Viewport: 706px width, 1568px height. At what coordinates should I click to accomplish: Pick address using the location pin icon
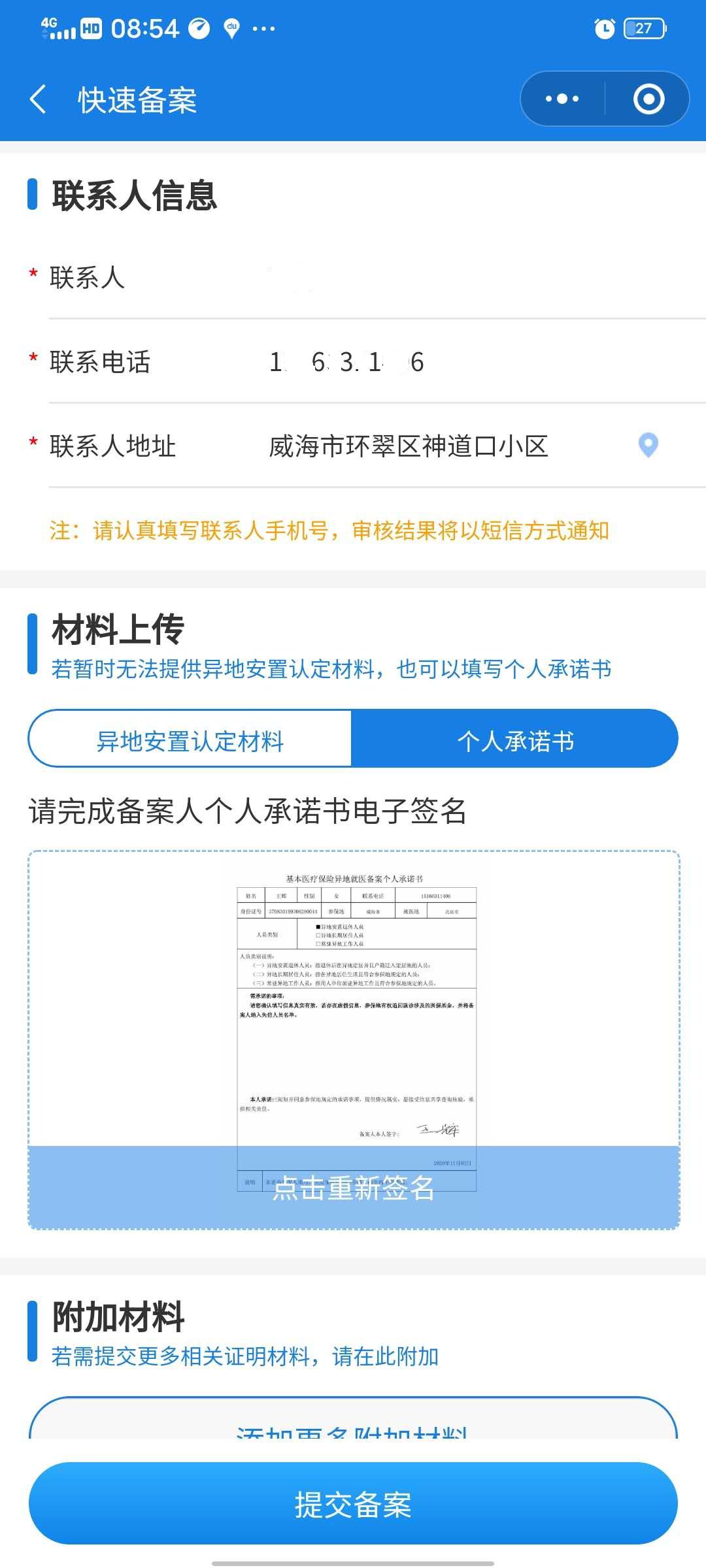tap(648, 446)
